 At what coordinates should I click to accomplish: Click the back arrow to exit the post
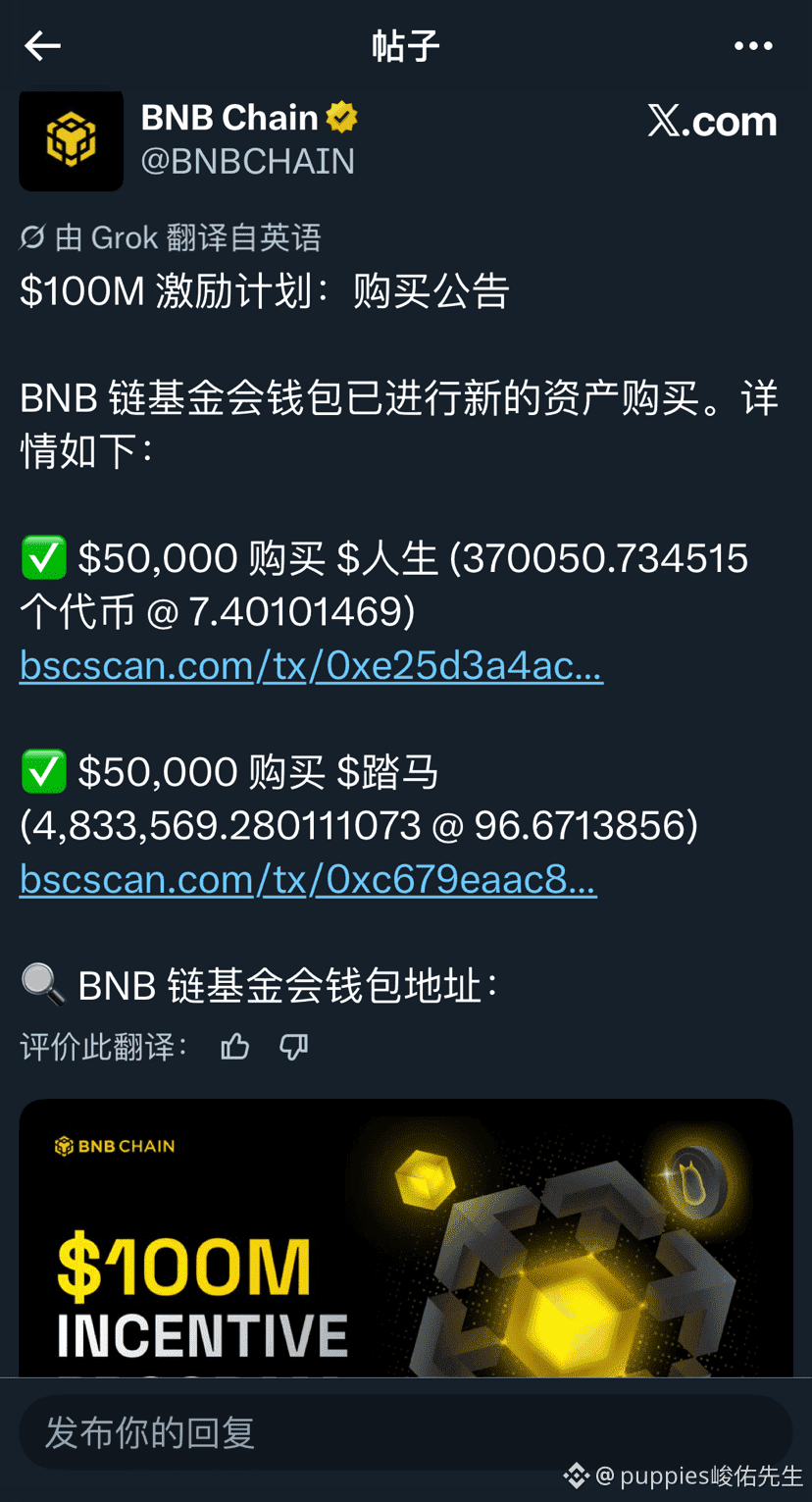point(41,45)
